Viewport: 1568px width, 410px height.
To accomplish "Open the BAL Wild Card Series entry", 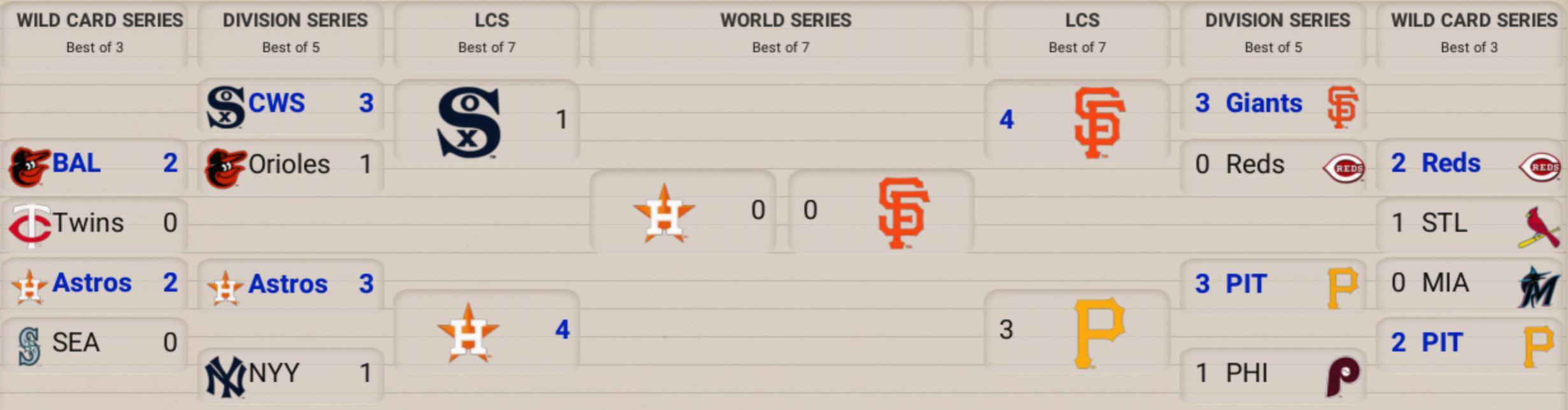I will tap(94, 164).
